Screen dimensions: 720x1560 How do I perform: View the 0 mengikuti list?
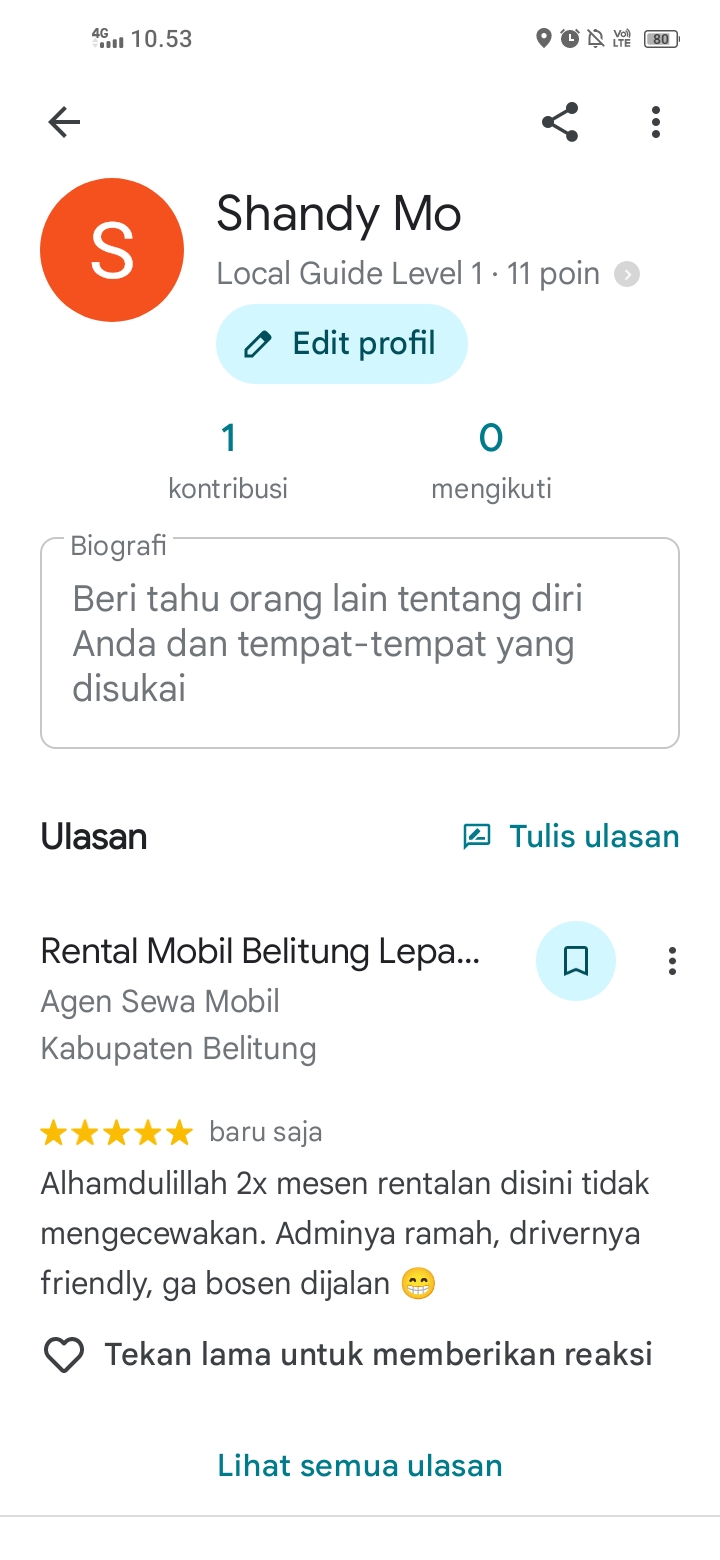(x=491, y=460)
